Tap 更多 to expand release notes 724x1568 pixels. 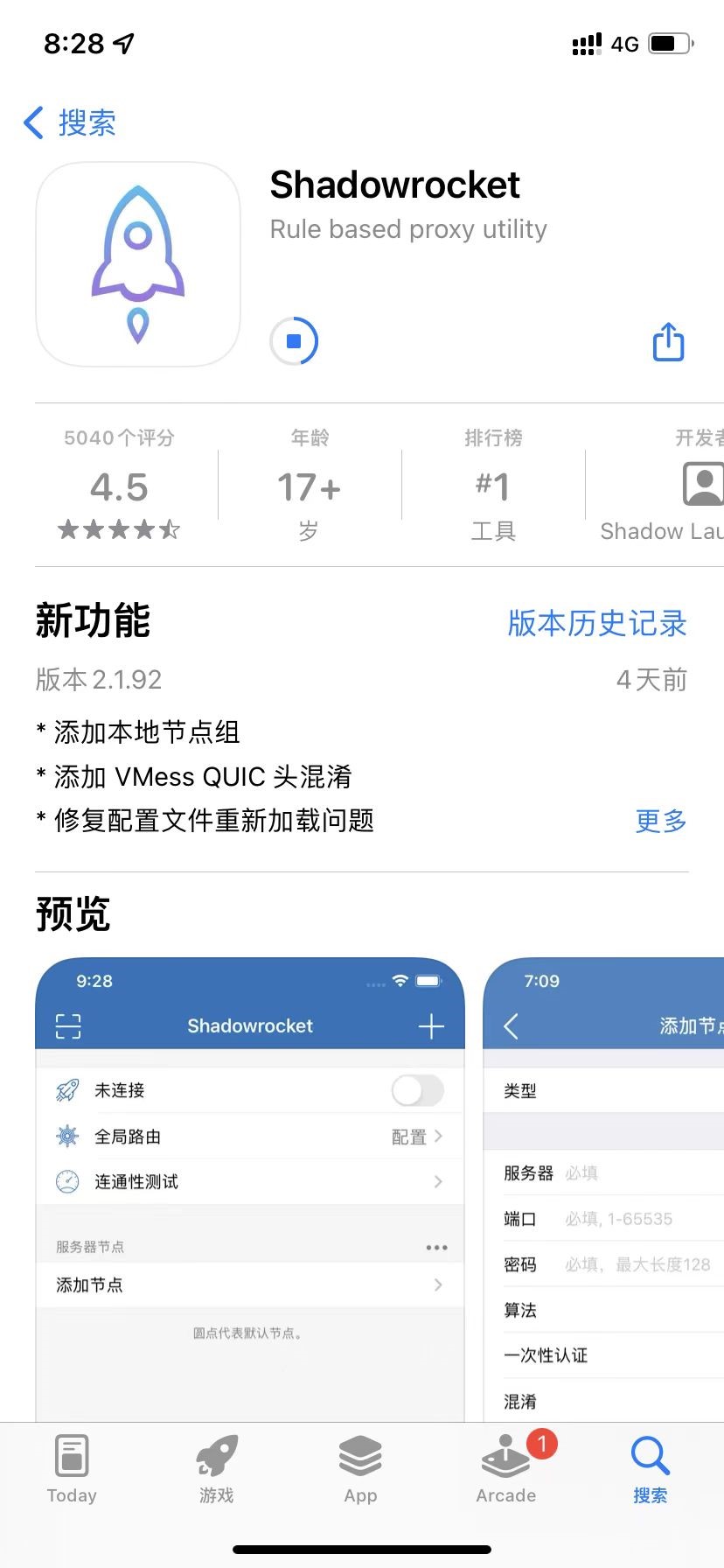pos(660,821)
